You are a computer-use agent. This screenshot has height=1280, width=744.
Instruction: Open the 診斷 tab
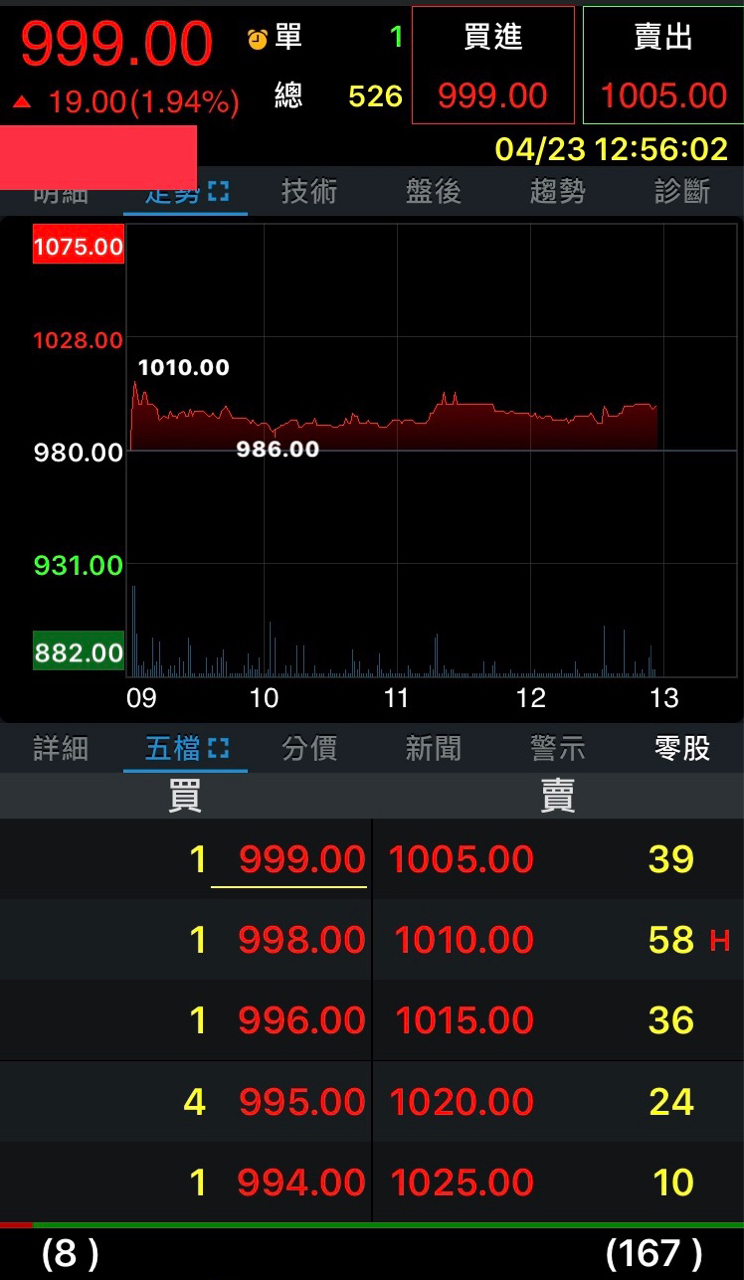682,192
